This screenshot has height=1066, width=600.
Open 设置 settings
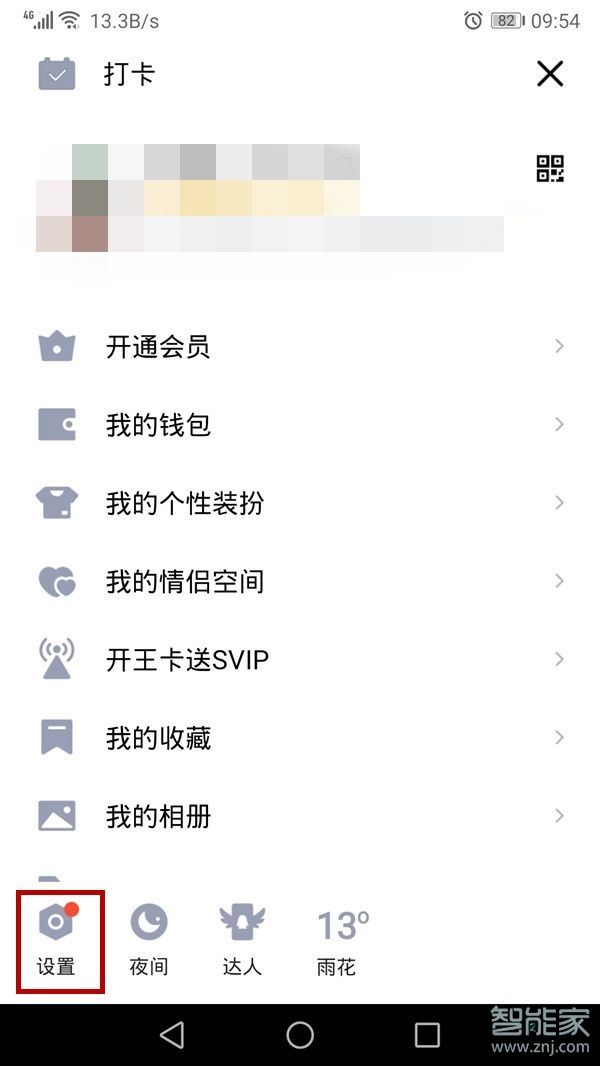(57, 940)
